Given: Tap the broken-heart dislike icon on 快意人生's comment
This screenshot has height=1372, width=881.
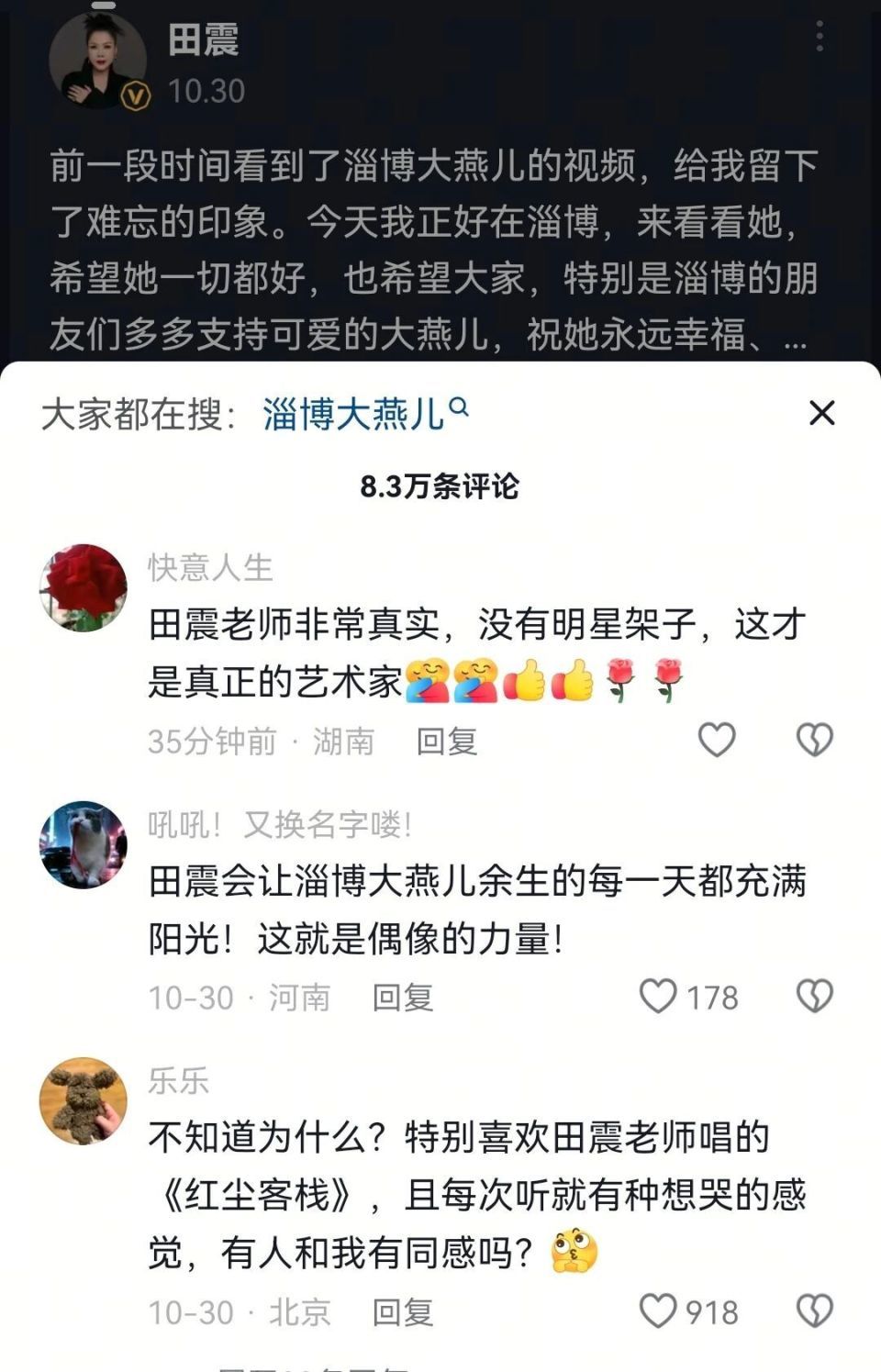Looking at the screenshot, I should point(815,739).
